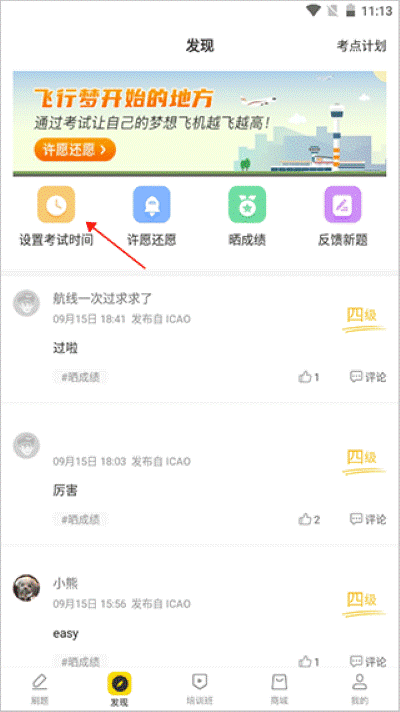Select the 发现 tab
The image size is (400, 712).
[119, 689]
